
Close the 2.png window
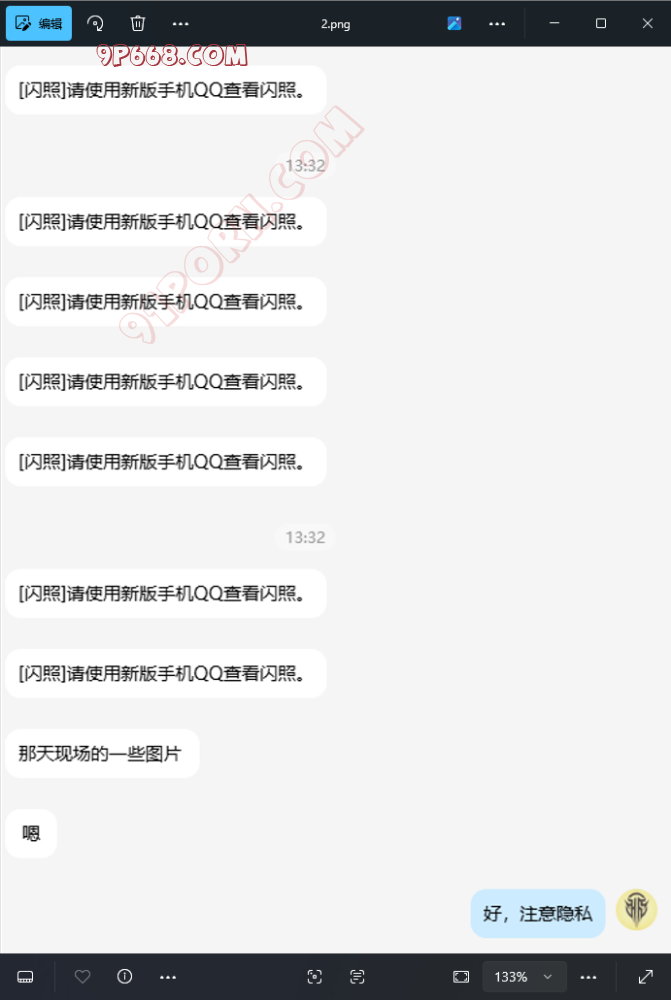(x=647, y=23)
